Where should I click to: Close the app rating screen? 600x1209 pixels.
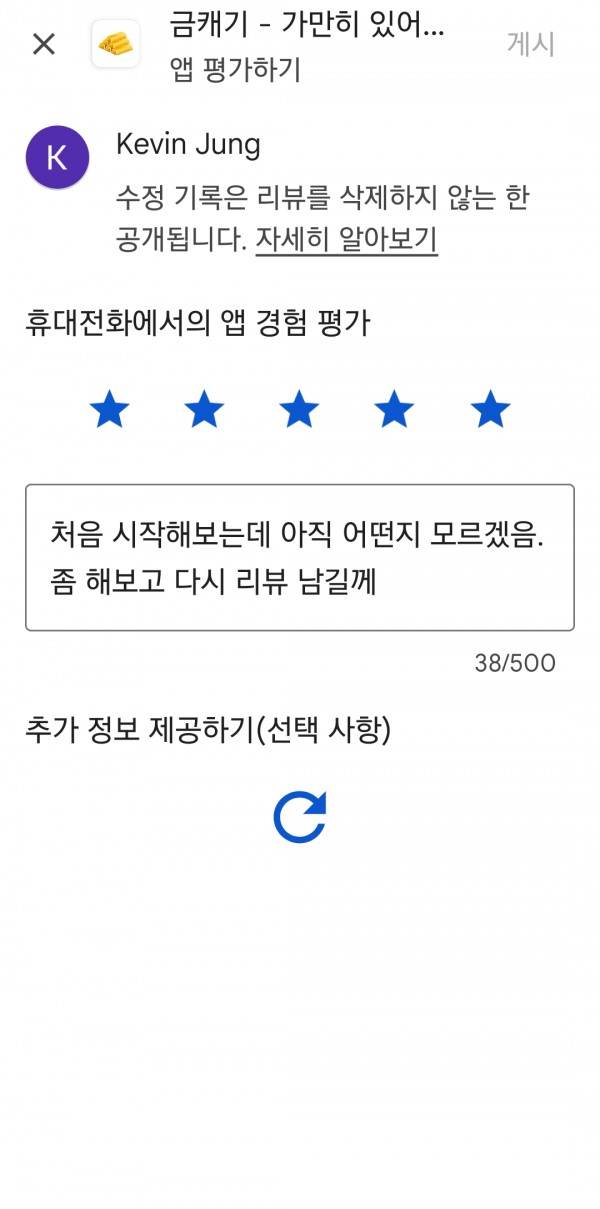tap(43, 44)
